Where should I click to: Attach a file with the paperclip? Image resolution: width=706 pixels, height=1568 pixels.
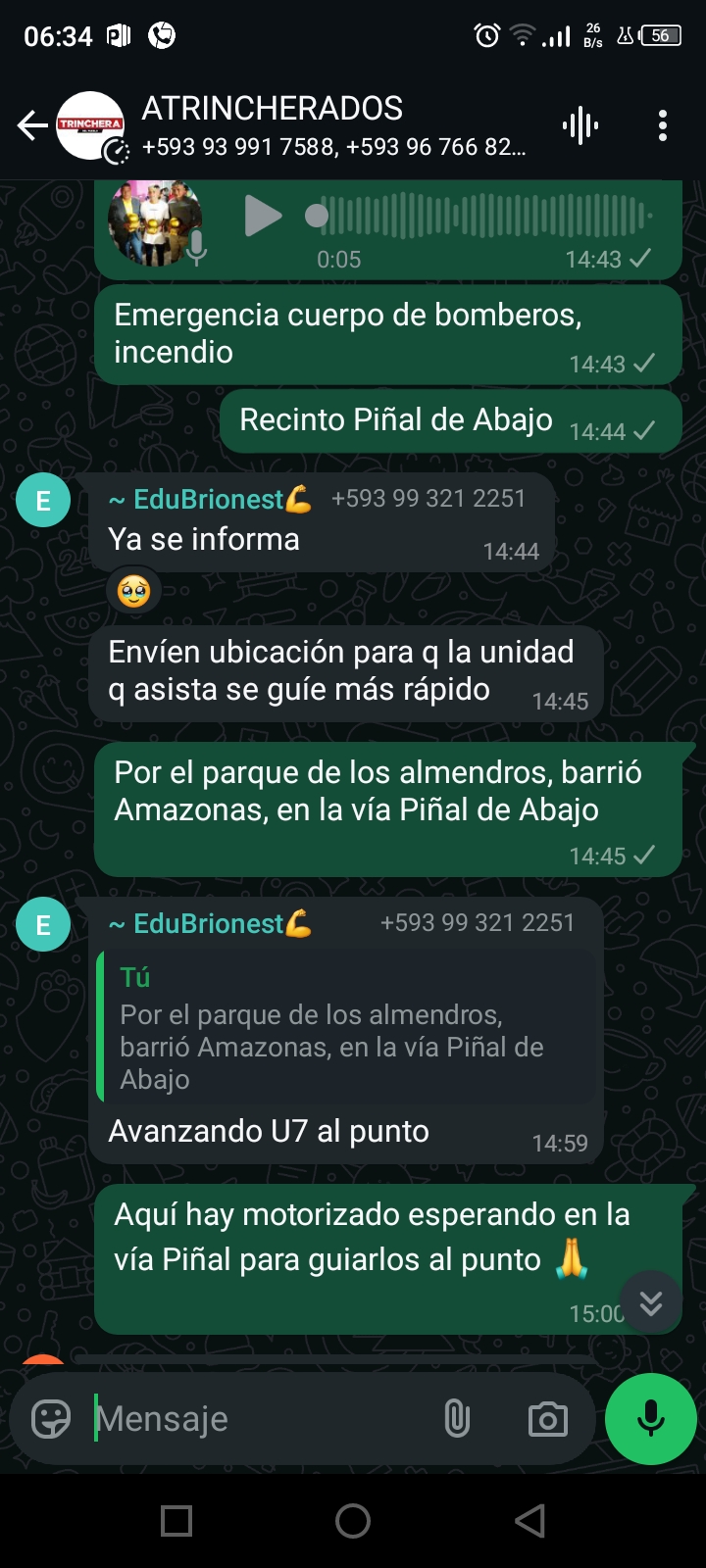tap(457, 1418)
